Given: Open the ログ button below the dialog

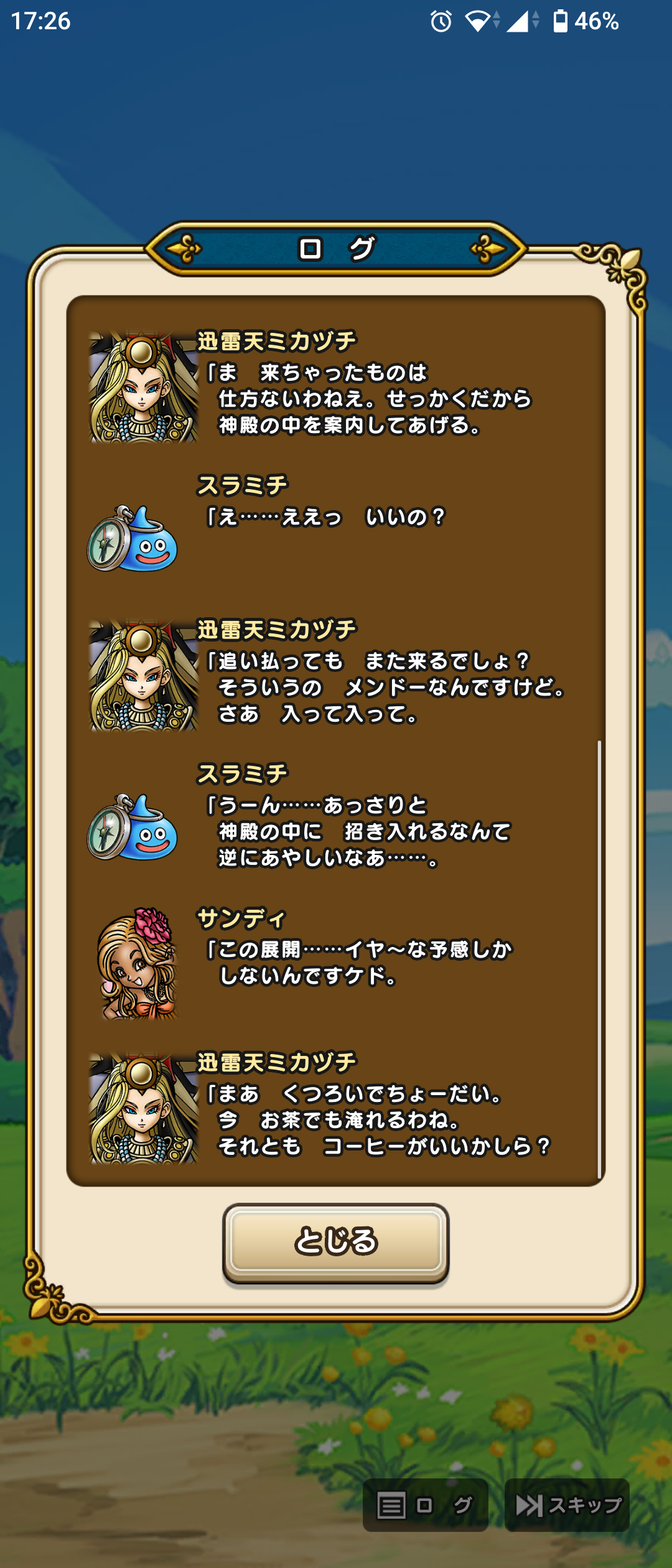Looking at the screenshot, I should coord(425,1505).
